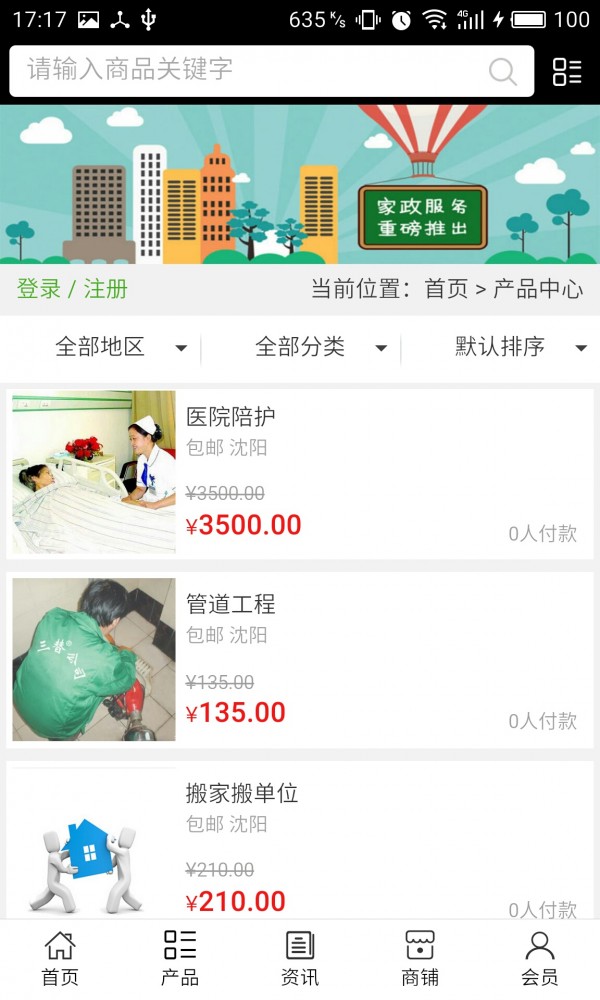Switch to the 首页 bottom tab
Viewport: 600px width, 1000px height.
tap(60, 958)
